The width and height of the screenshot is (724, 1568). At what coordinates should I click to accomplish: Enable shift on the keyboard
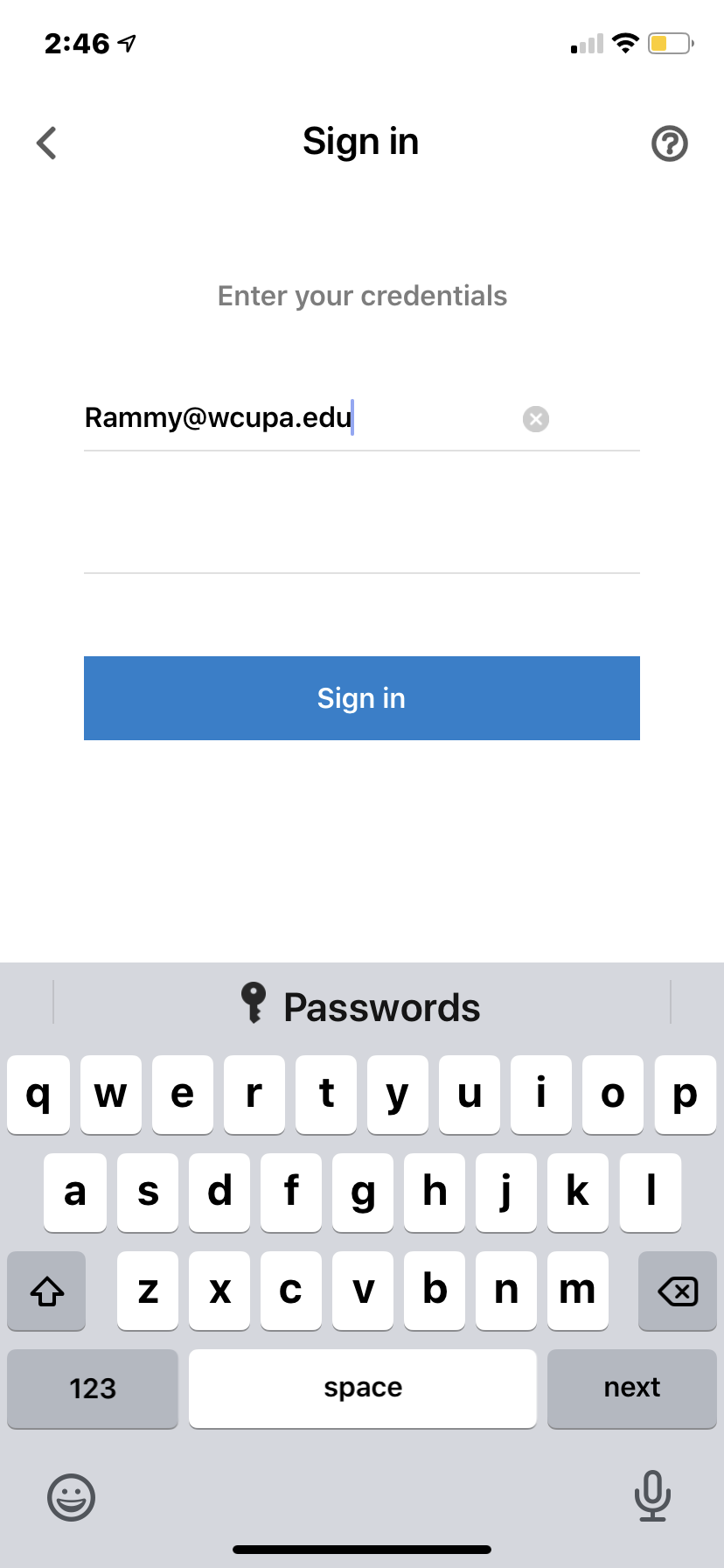[x=46, y=1291]
